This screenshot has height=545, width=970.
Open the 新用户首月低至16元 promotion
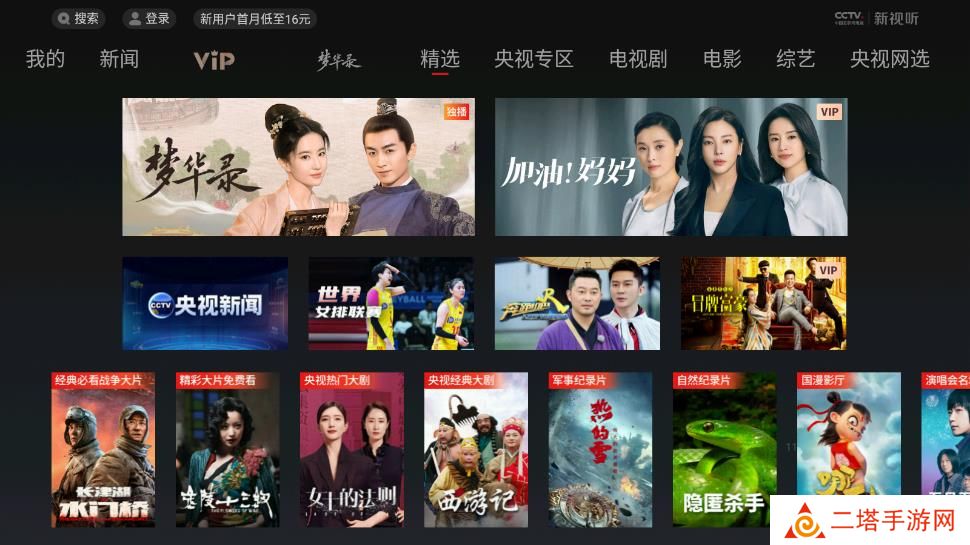tap(254, 18)
